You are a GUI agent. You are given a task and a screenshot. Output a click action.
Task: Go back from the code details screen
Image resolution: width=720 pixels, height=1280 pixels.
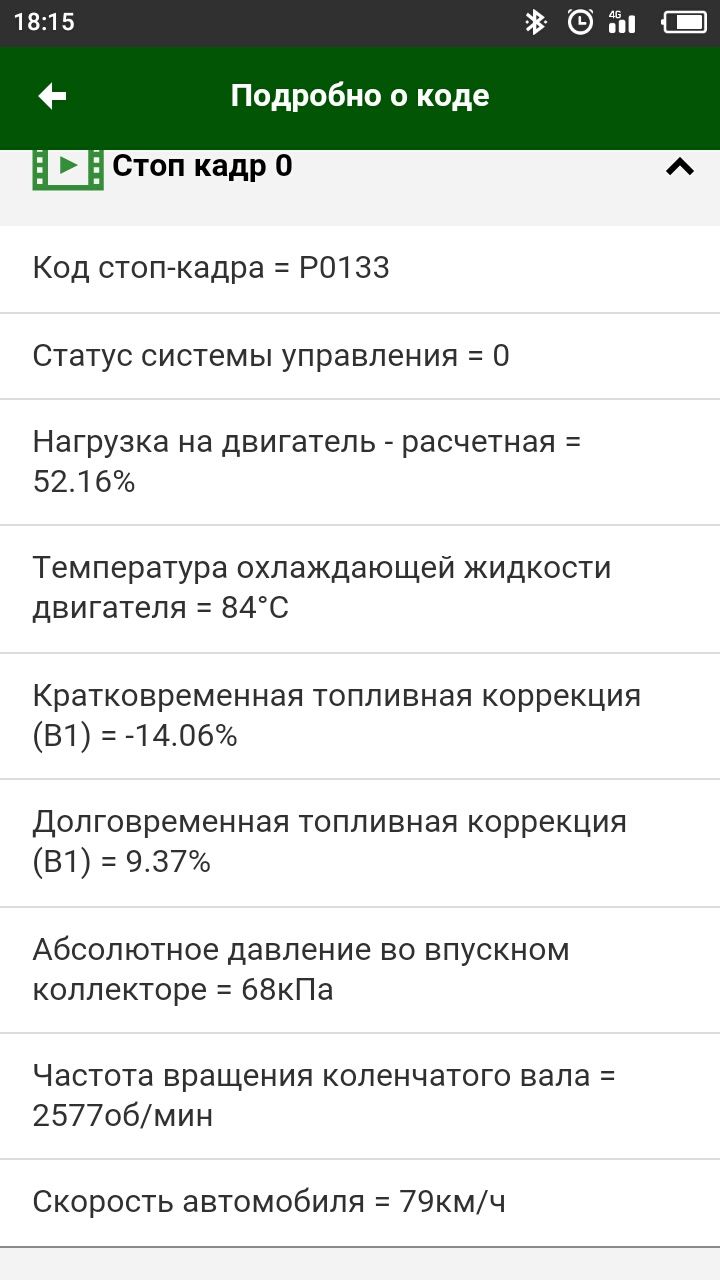52,96
